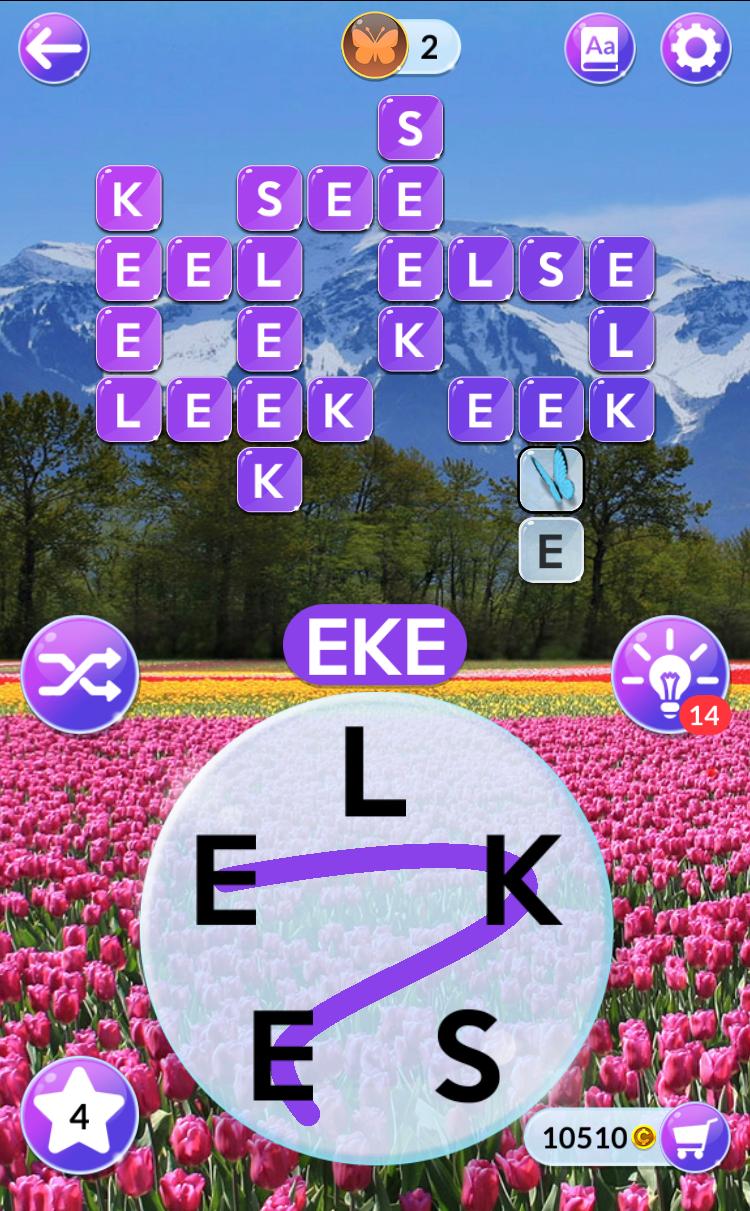Go back with the arrow button
This screenshot has height=1211, width=750.
(x=54, y=48)
